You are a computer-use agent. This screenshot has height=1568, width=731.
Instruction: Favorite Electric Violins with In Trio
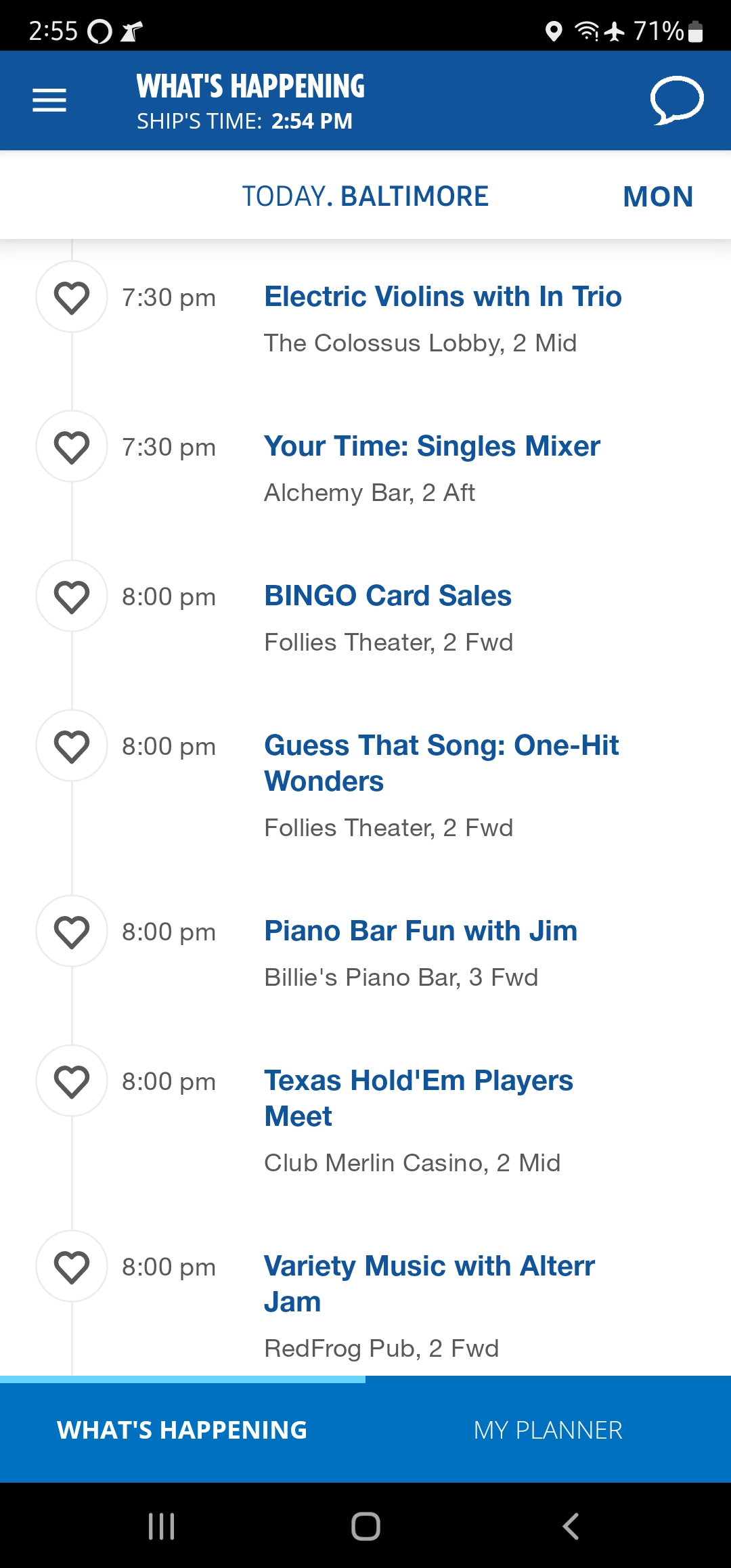tap(72, 297)
